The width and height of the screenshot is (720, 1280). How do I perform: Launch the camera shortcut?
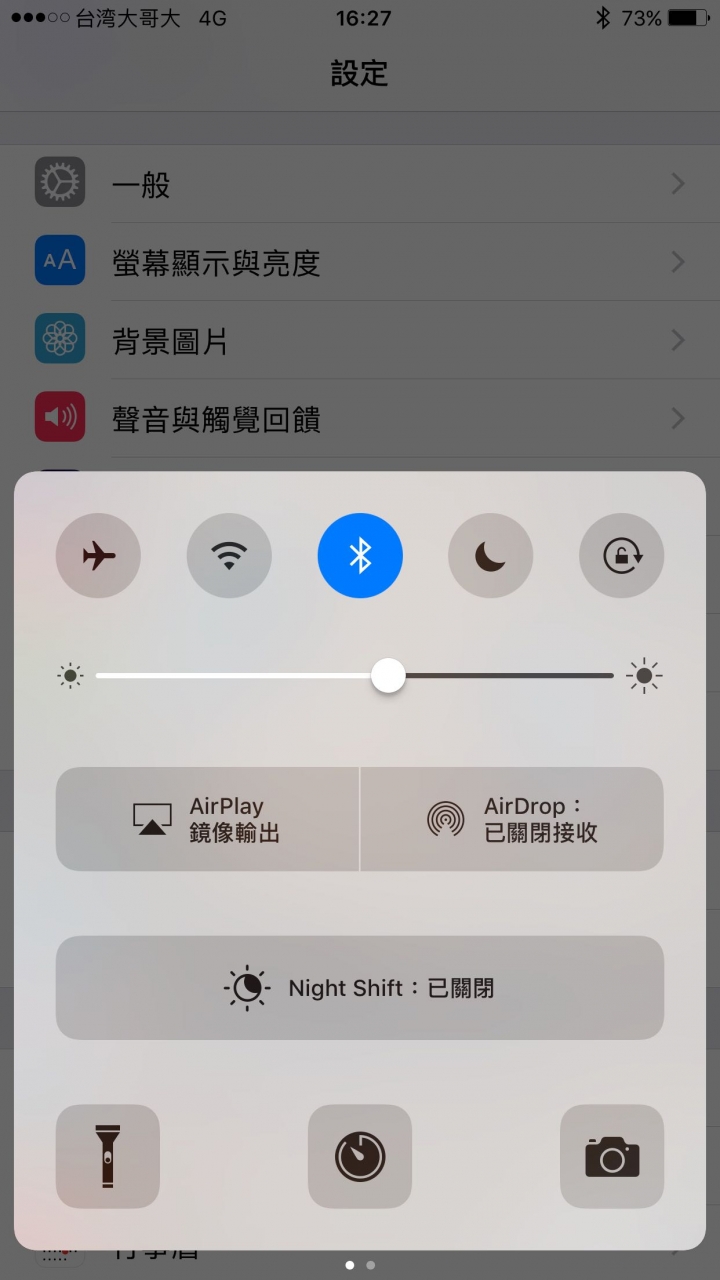612,1156
